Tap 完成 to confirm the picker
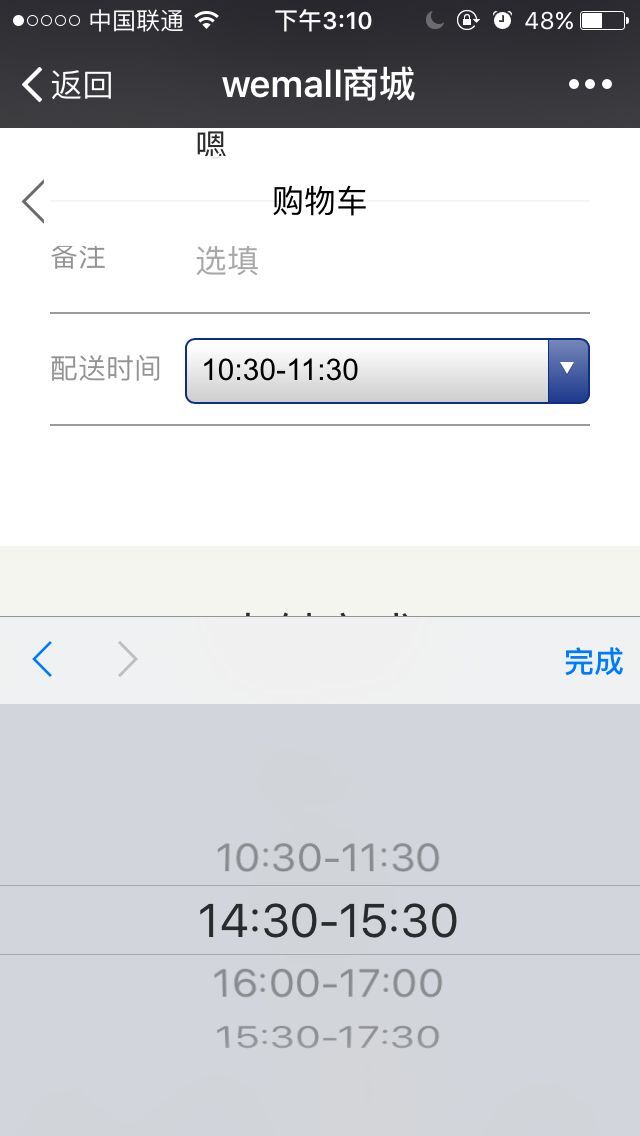640x1136 pixels. [593, 661]
